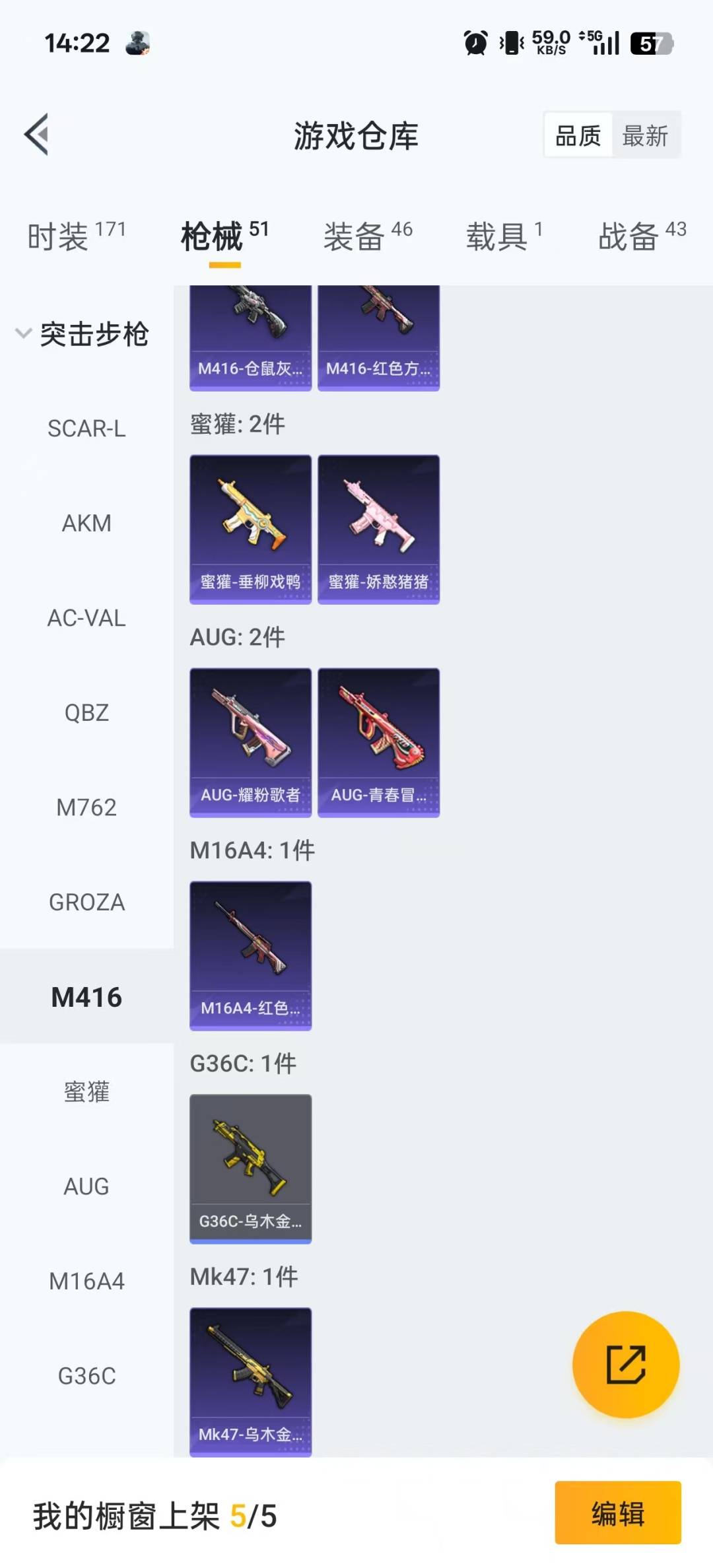Open the AUG-耀粉歌者 pink skin
The width and height of the screenshot is (713, 1568).
pos(250,741)
